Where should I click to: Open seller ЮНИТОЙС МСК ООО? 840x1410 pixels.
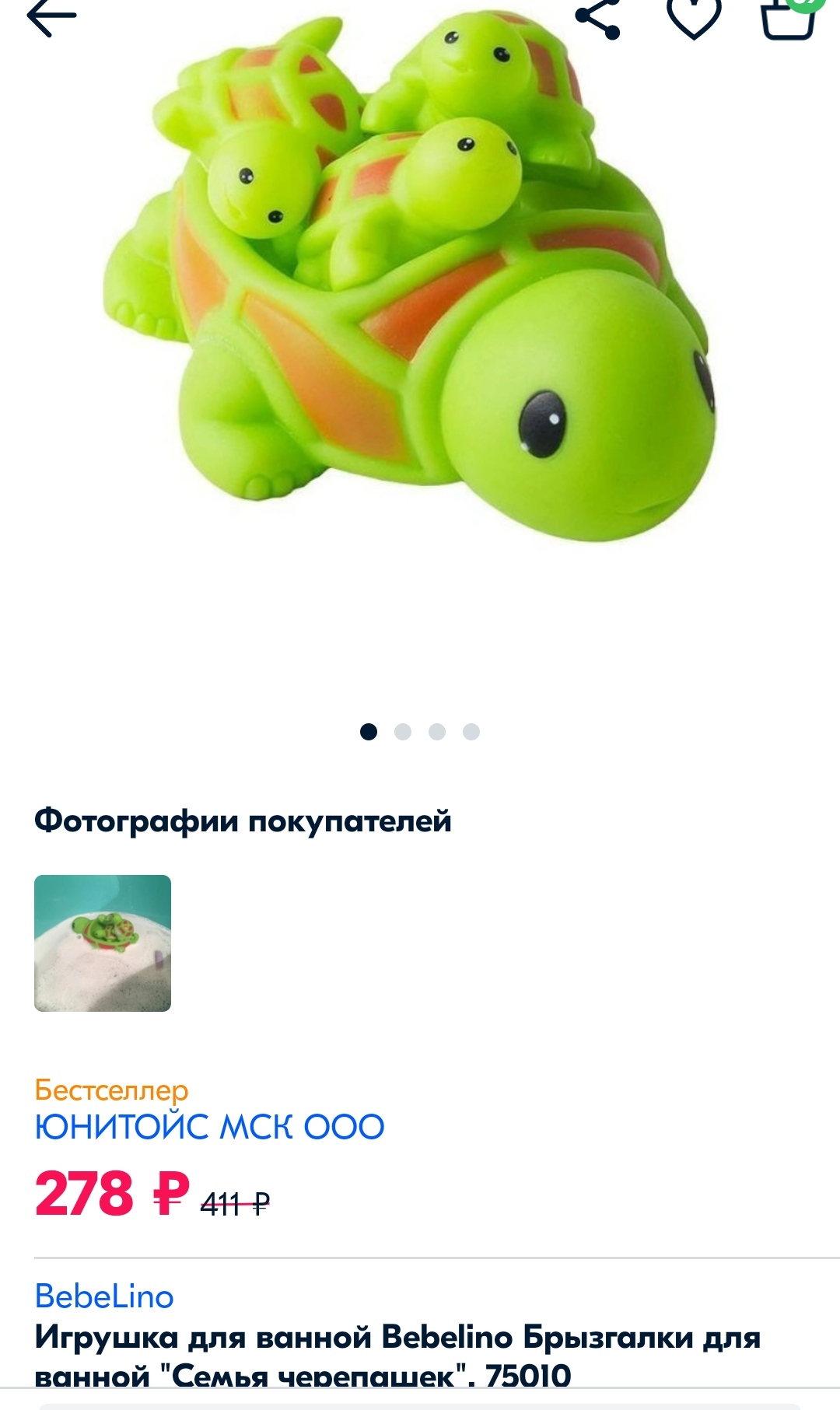[x=210, y=1127]
